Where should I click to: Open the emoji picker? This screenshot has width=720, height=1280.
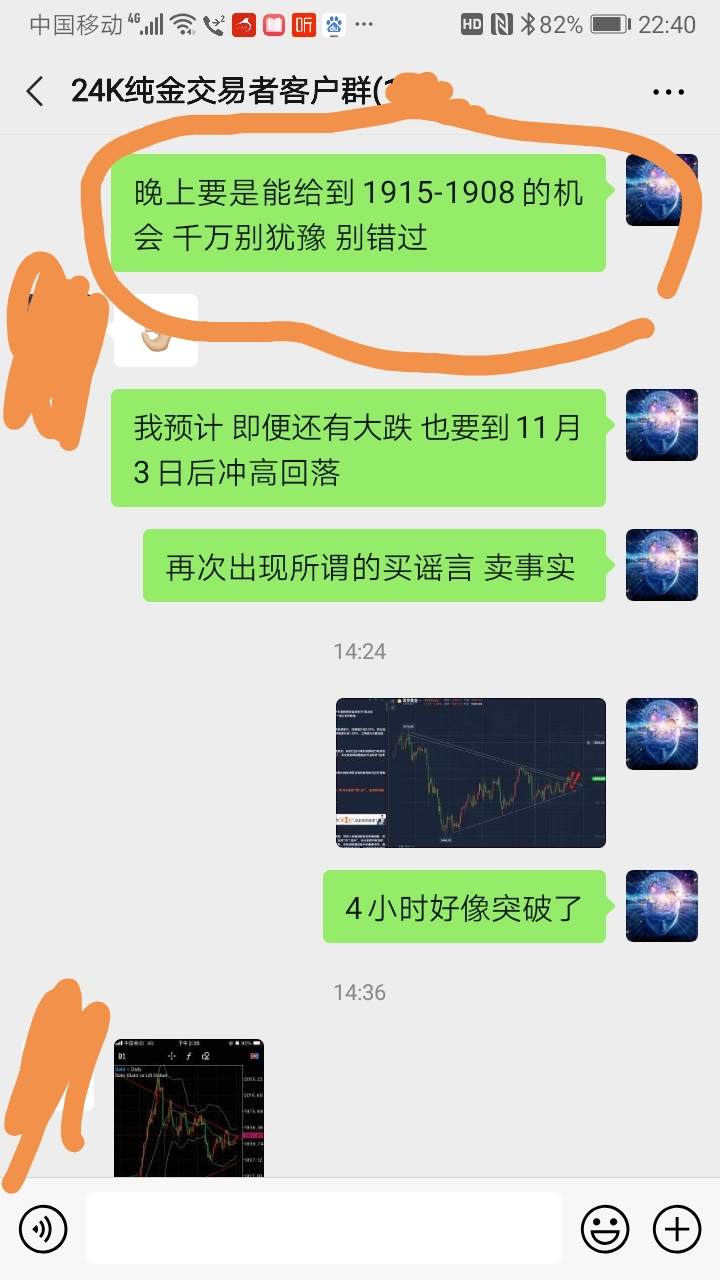click(605, 1228)
